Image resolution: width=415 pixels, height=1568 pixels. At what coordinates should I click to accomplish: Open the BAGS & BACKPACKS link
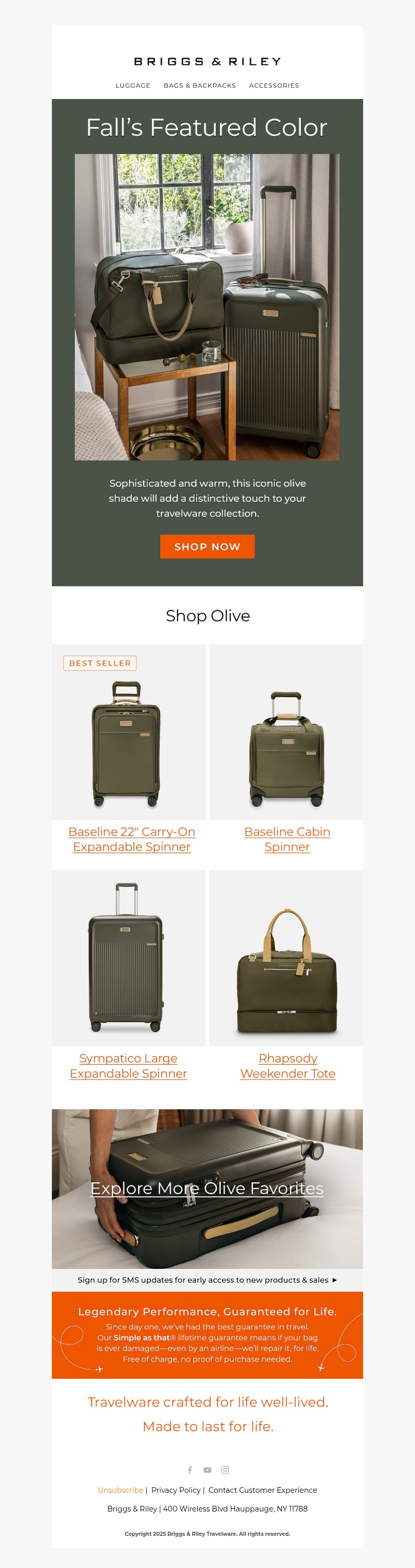(199, 85)
